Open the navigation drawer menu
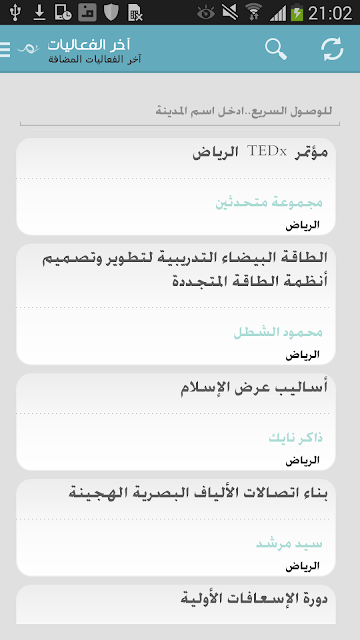The image size is (360, 640). pyautogui.click(x=5, y=49)
